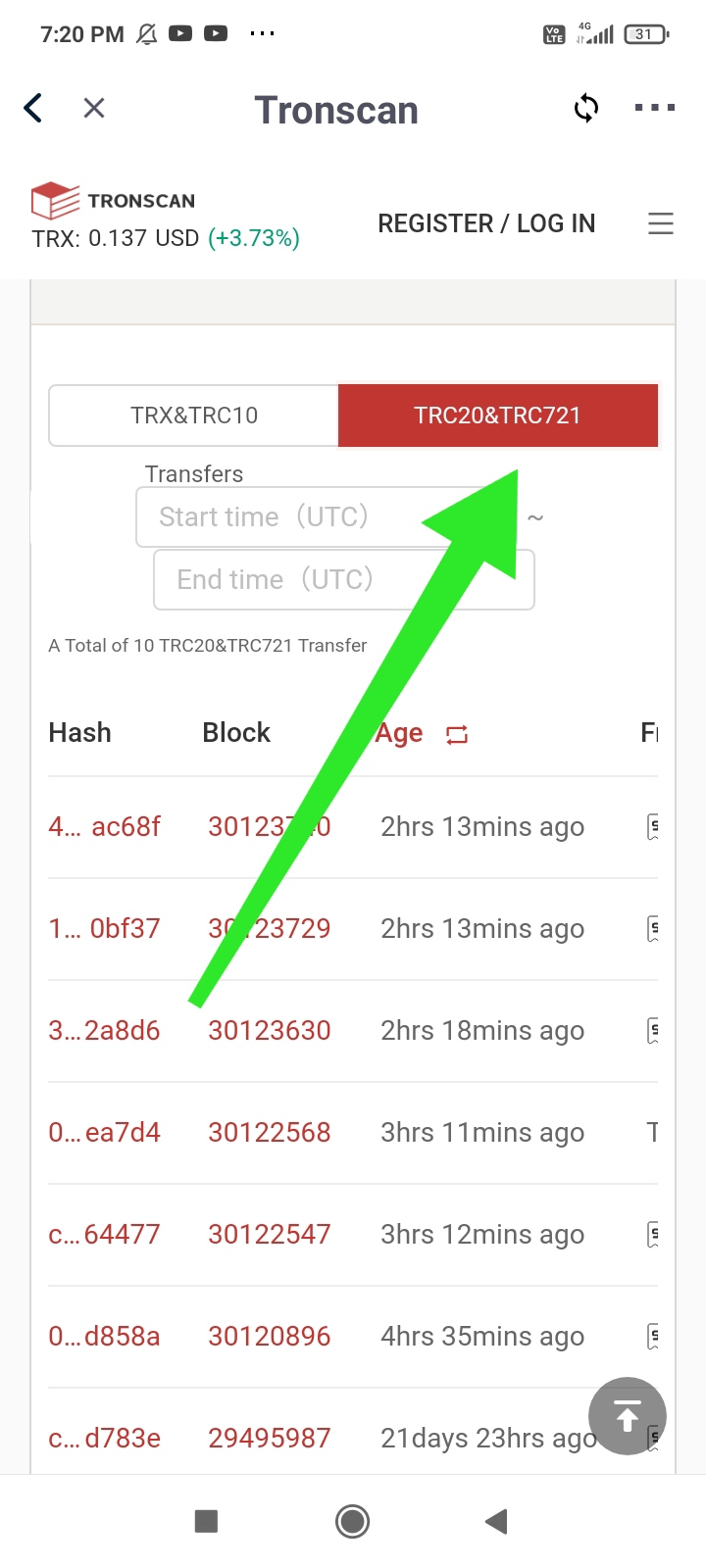Close the Tronscan web page
The image size is (706, 1568).
point(94,108)
